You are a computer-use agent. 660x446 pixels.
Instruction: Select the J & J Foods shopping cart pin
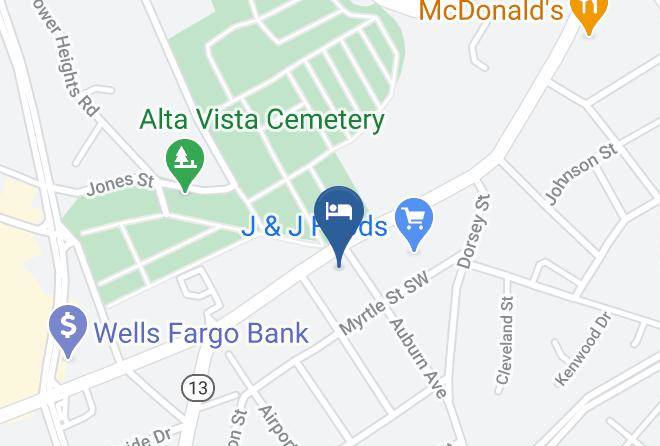[x=414, y=222]
